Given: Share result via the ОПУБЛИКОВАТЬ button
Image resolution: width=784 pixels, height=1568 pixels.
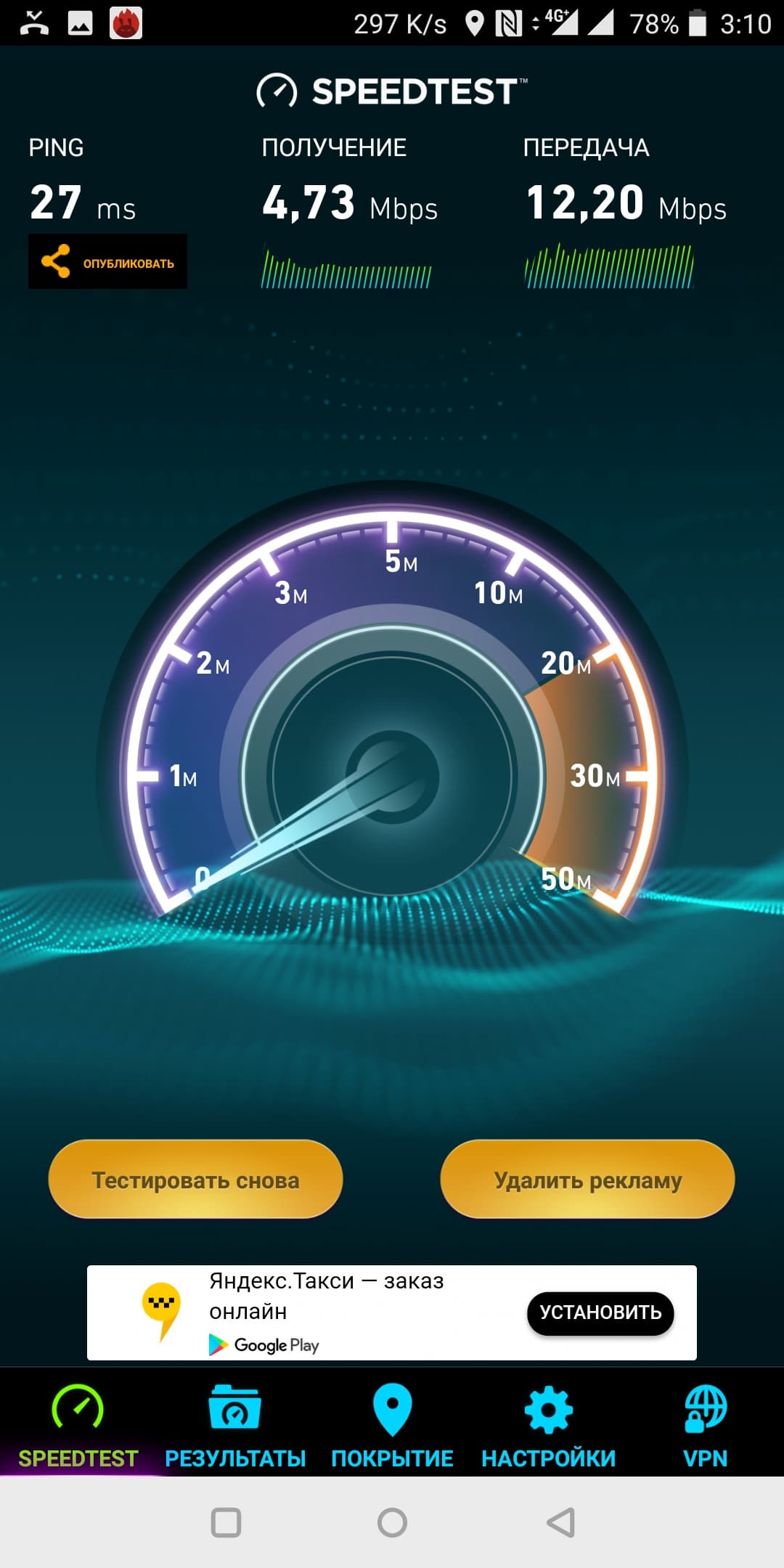Looking at the screenshot, I should click(x=107, y=262).
